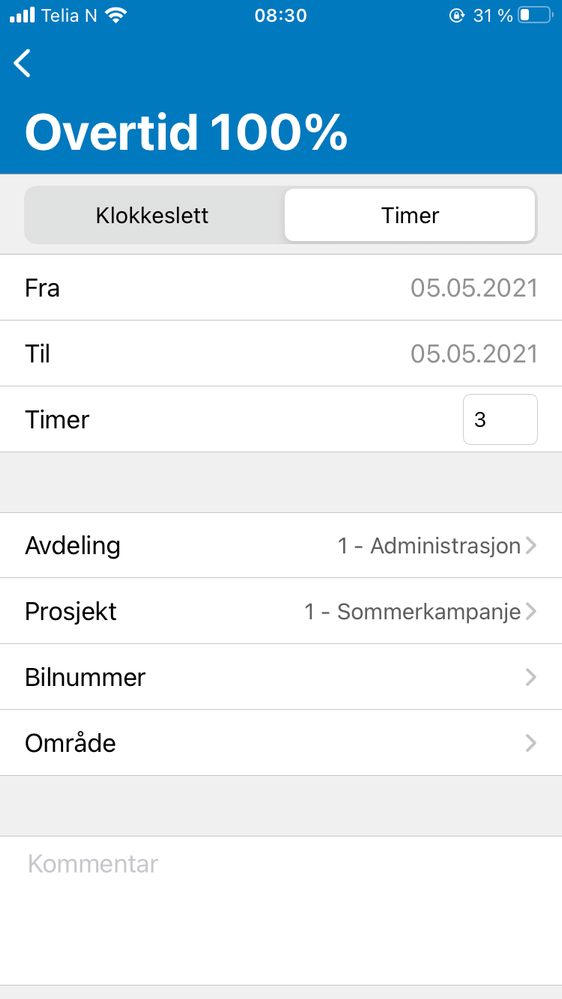Choose a Bilnummer
Image resolution: width=562 pixels, height=999 pixels.
tap(281, 677)
